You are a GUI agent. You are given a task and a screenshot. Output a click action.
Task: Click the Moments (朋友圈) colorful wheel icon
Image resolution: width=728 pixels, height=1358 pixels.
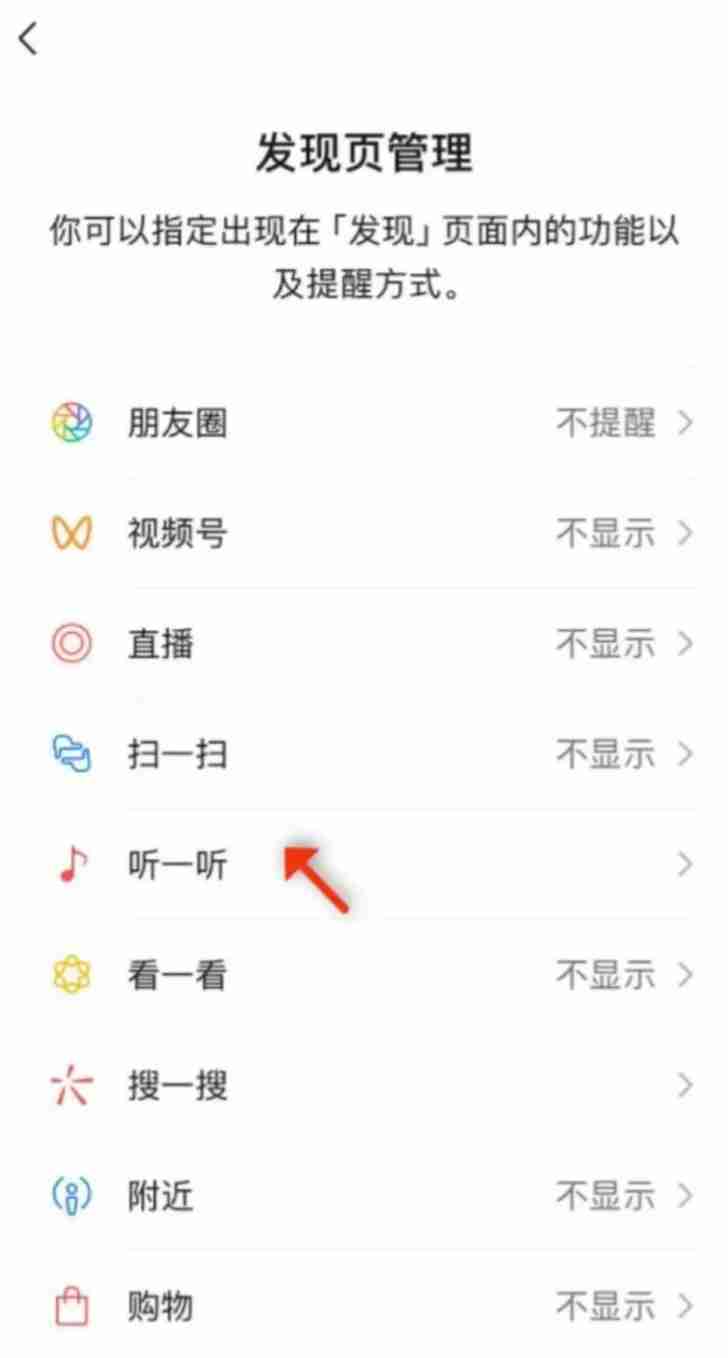pos(69,423)
